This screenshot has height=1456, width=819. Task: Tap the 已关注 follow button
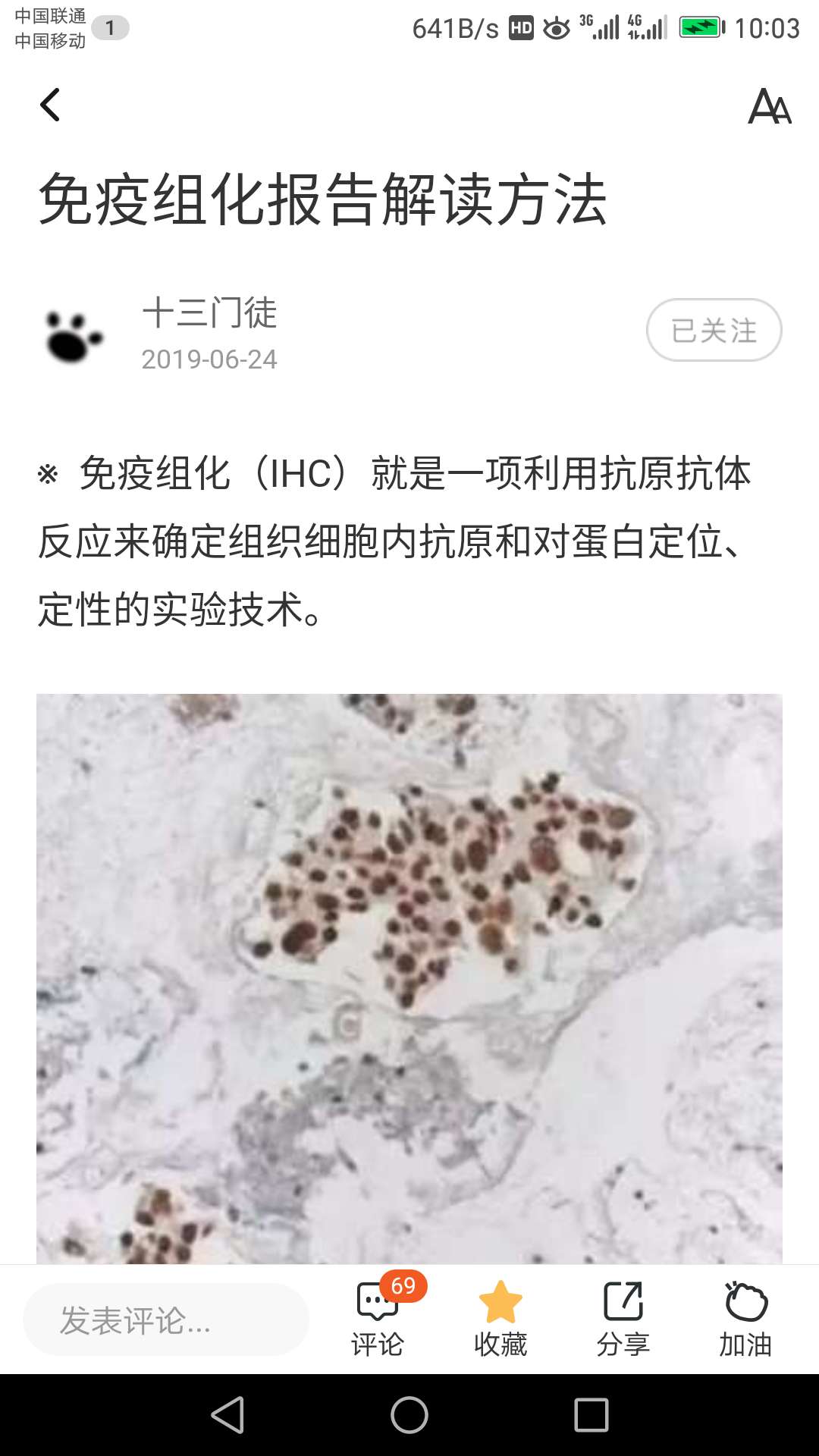[x=714, y=330]
